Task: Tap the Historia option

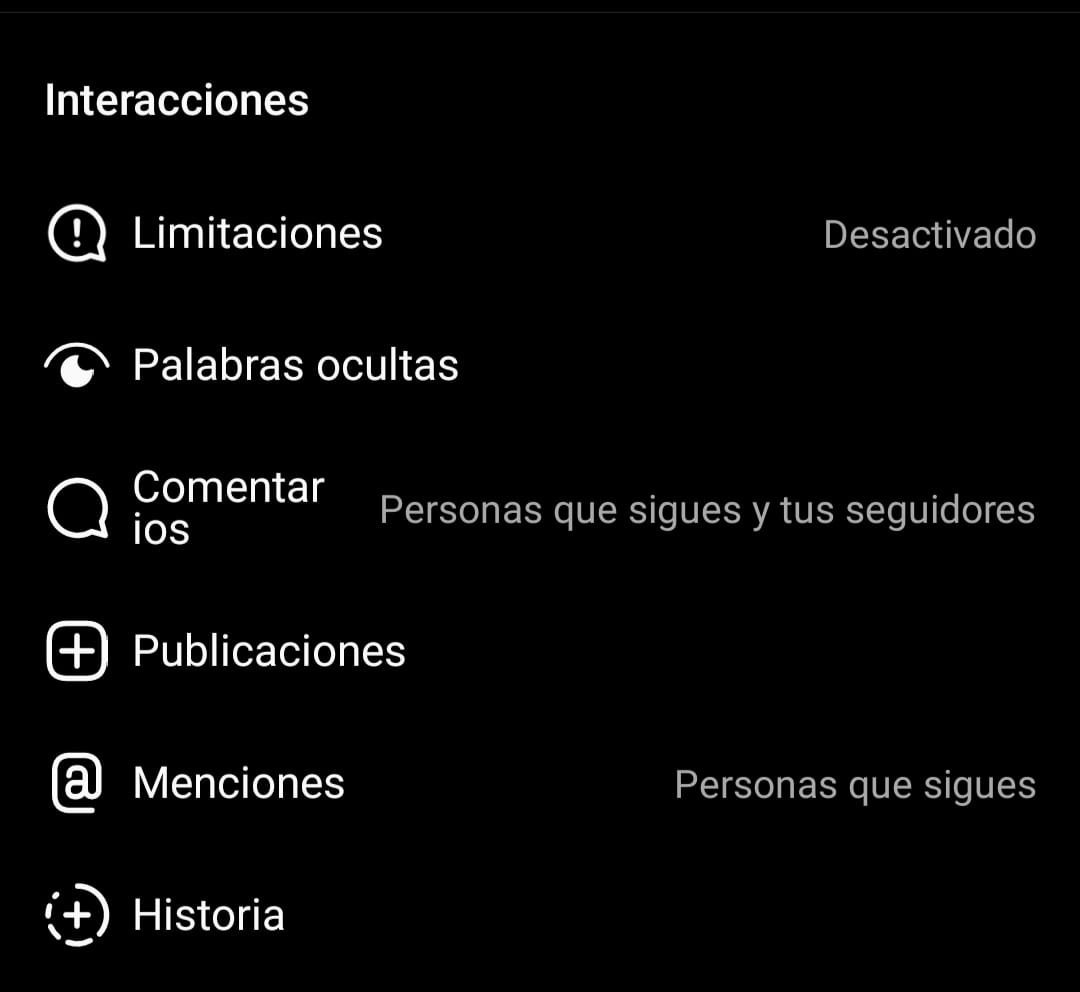Action: (209, 916)
